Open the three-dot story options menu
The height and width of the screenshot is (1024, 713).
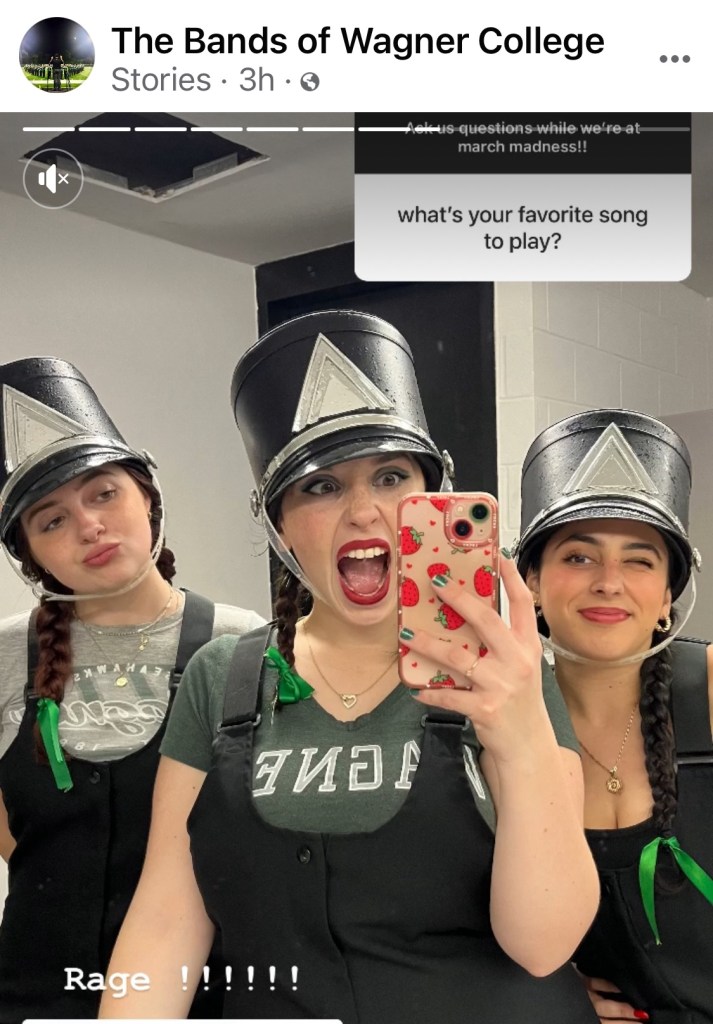[675, 59]
